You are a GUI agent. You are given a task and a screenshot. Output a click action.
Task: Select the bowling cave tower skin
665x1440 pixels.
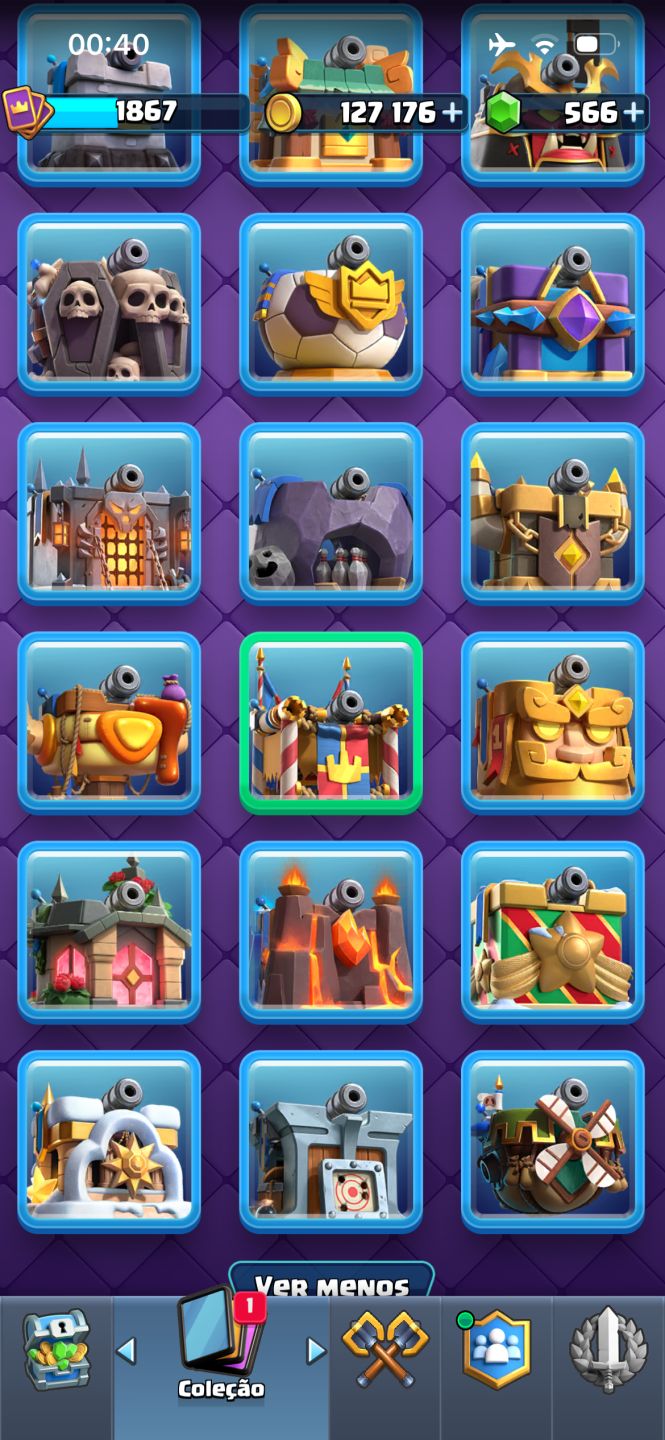[x=331, y=514]
